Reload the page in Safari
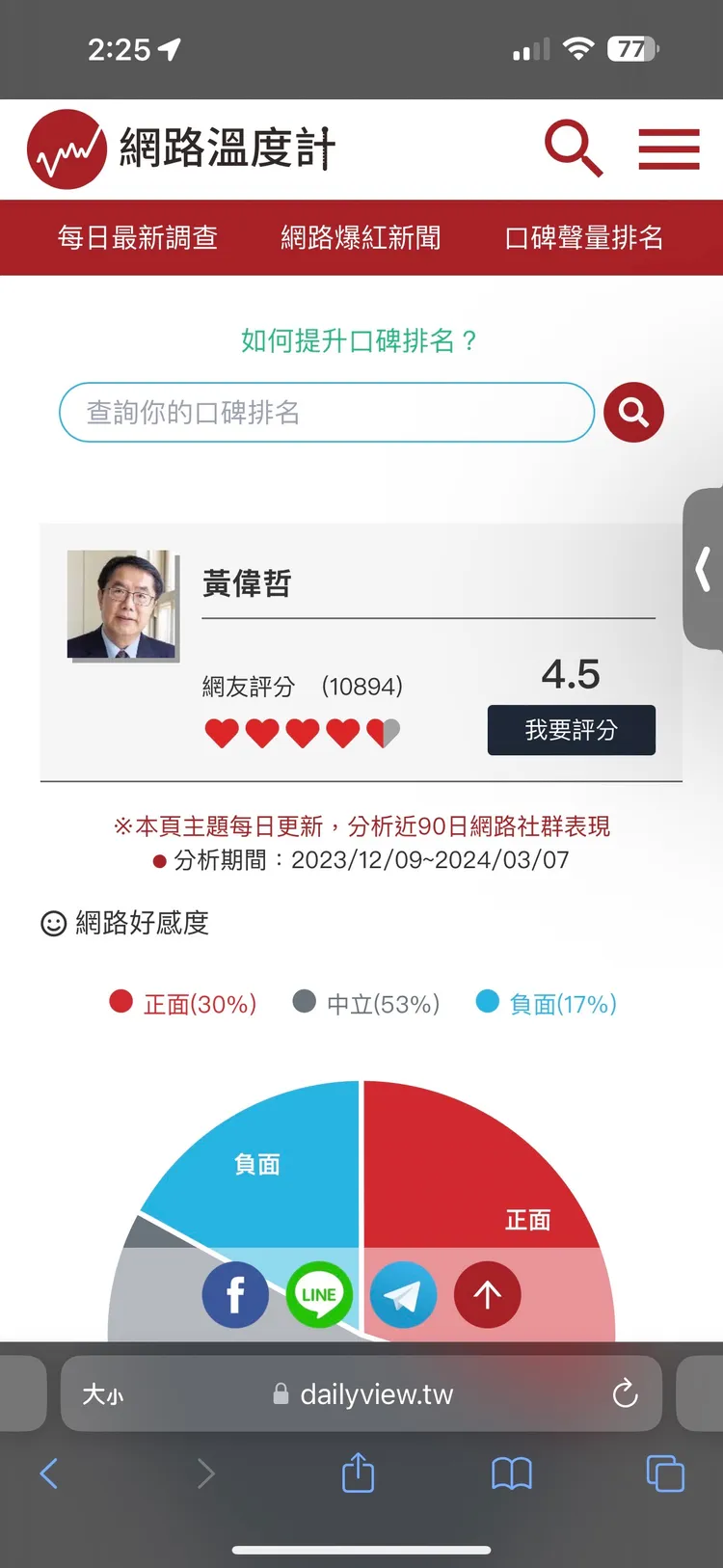This screenshot has width=723, height=1568. [x=626, y=1393]
